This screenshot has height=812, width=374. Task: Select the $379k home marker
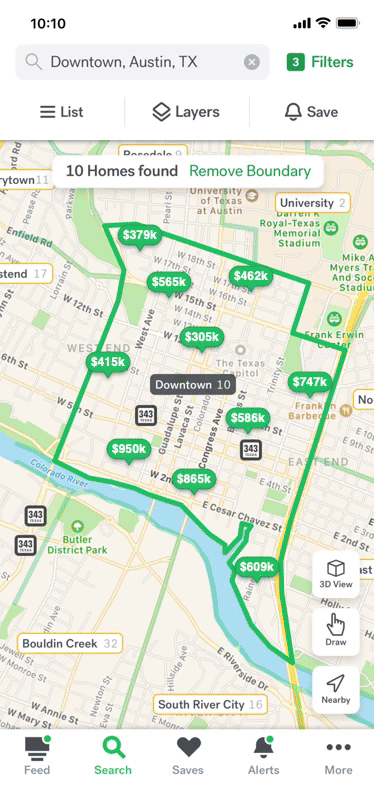(x=140, y=237)
